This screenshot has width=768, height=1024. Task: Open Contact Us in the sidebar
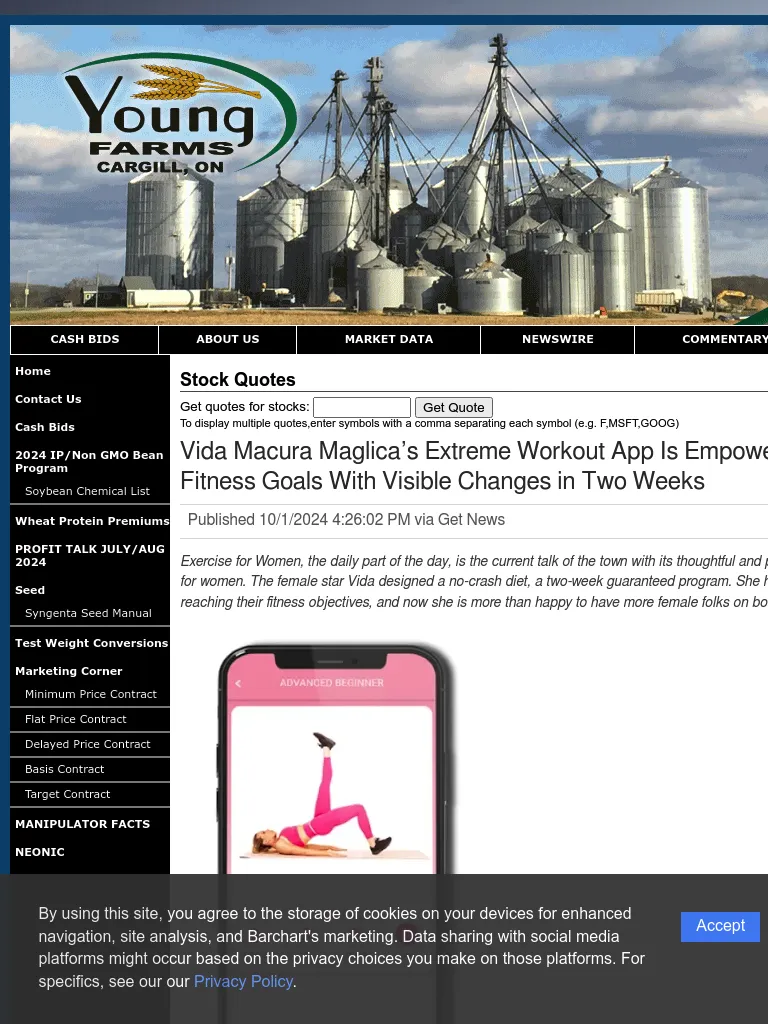[48, 399]
